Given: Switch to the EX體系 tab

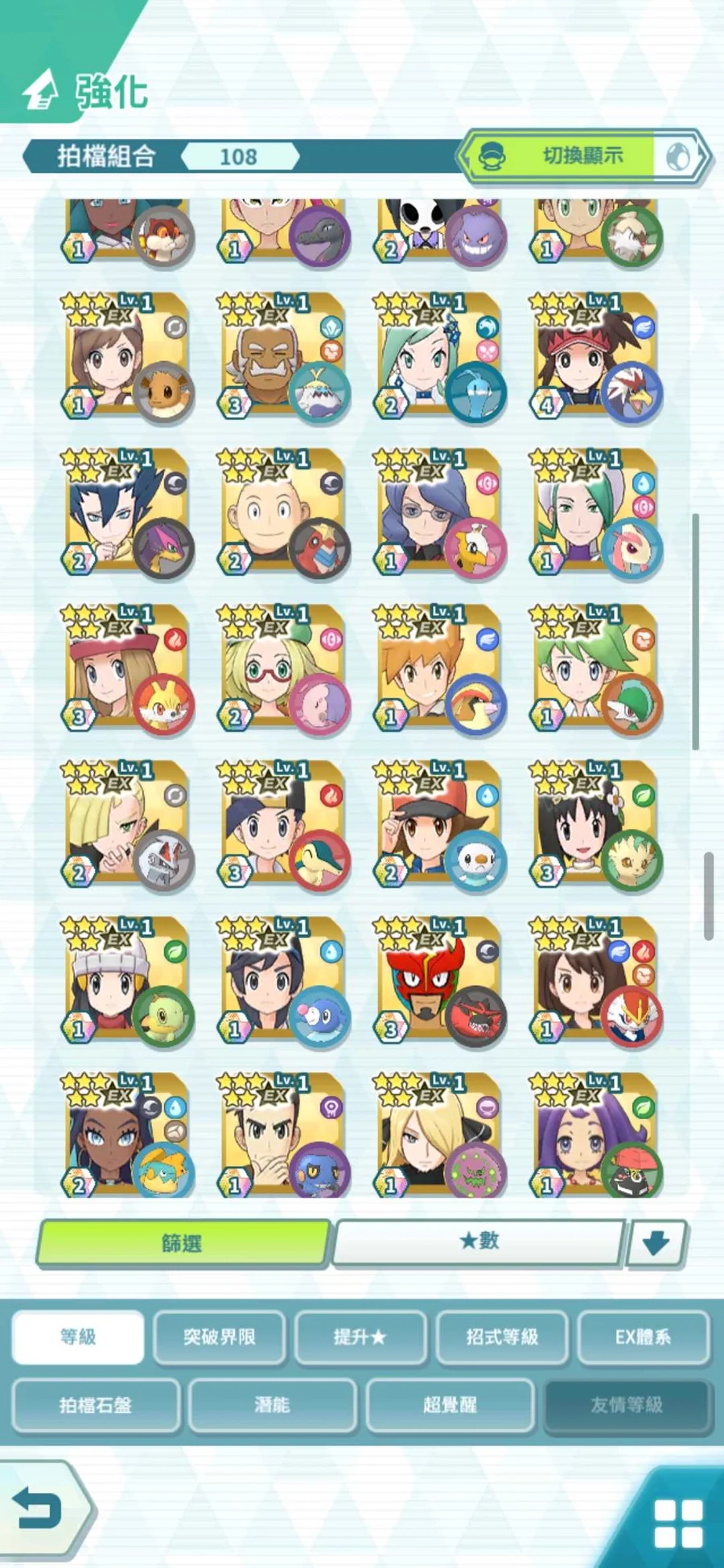Looking at the screenshot, I should pos(643,1337).
